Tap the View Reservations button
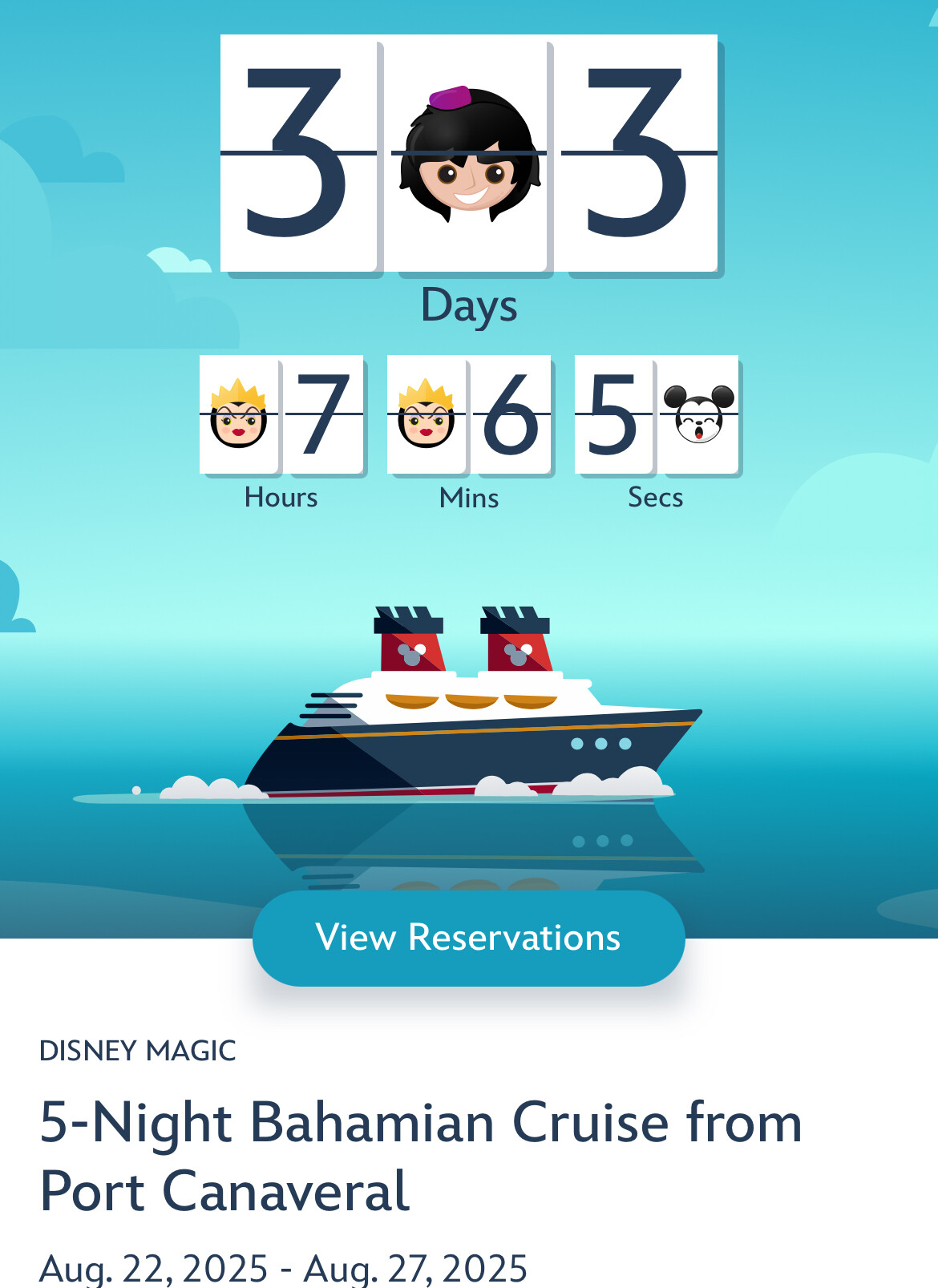This screenshot has width=938, height=1288. 468,938
